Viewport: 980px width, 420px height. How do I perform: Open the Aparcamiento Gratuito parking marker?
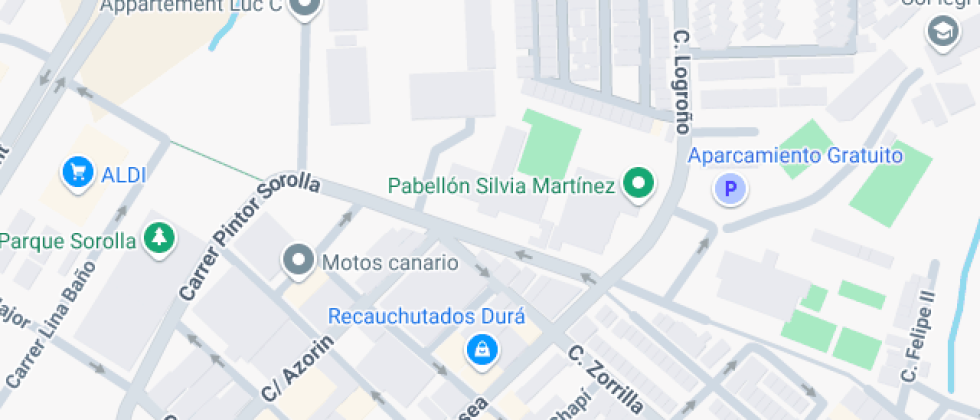point(730,188)
